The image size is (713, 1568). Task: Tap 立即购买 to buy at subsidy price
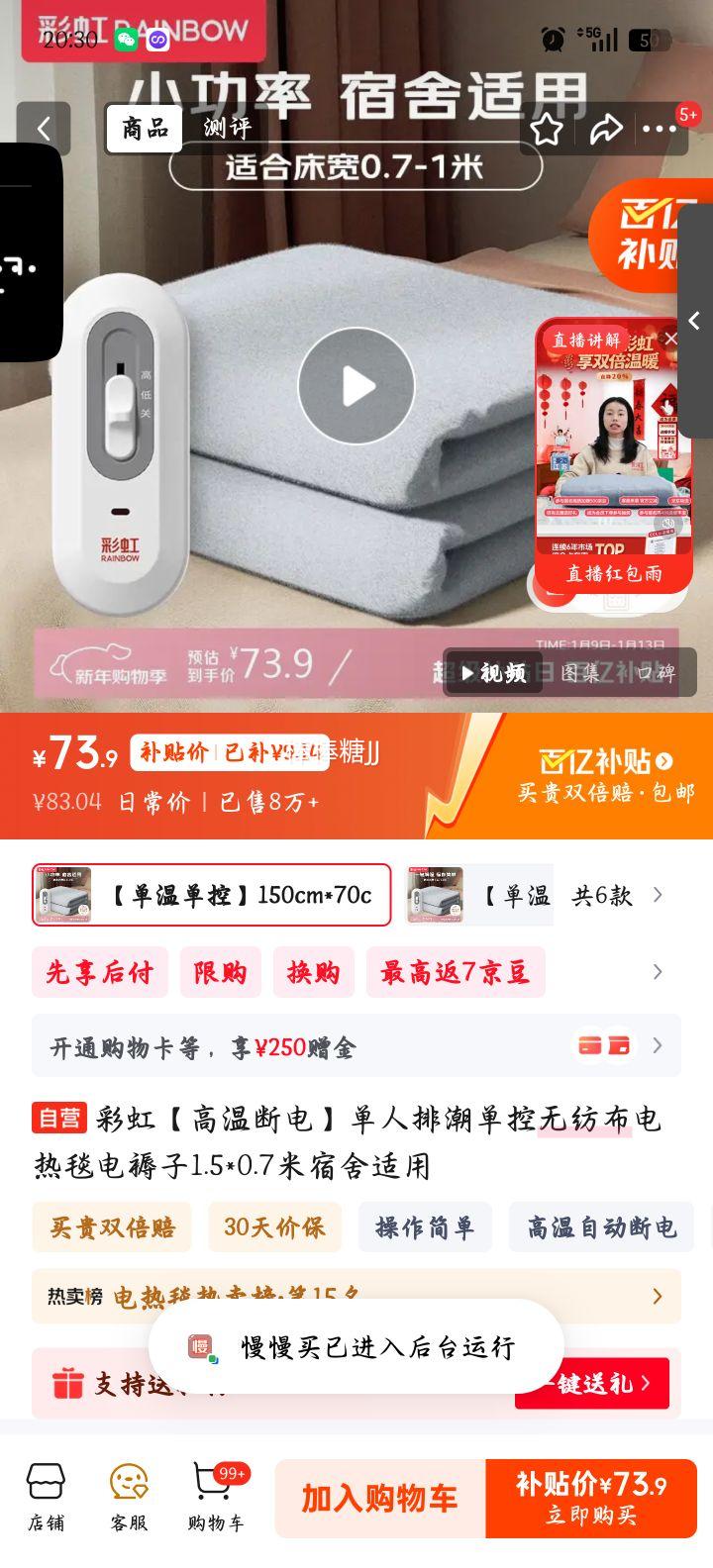point(591,1498)
